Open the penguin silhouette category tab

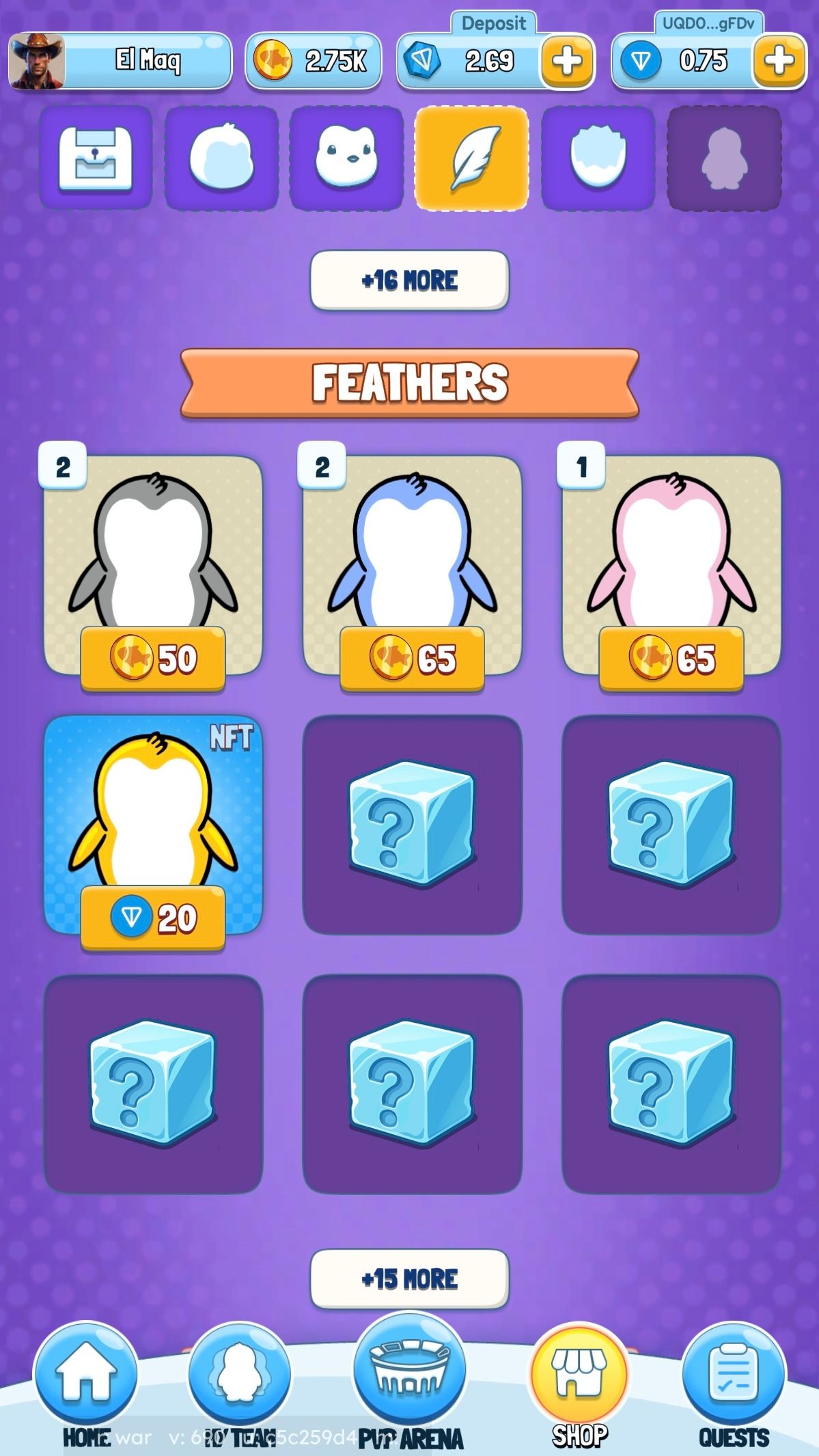click(723, 158)
